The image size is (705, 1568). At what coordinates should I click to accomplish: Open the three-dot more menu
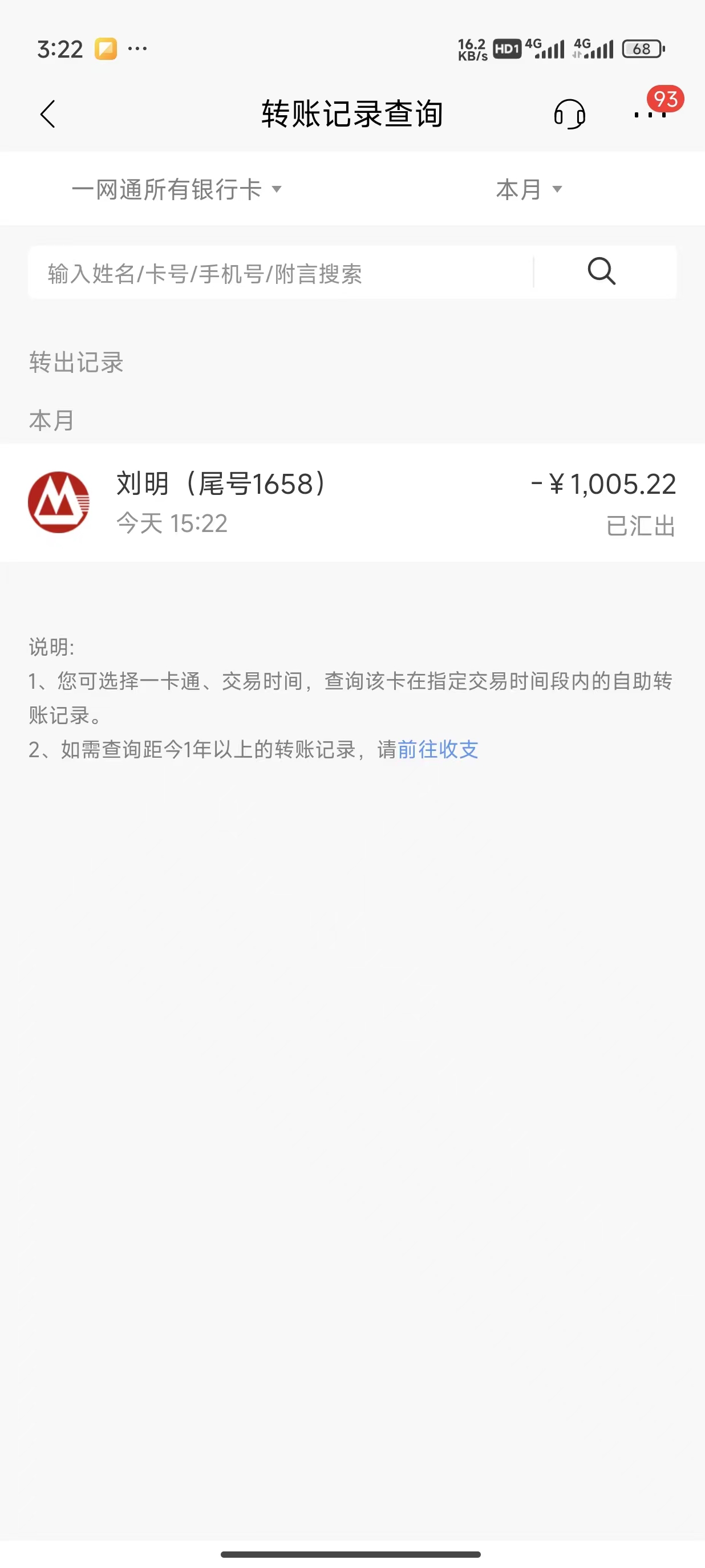coord(650,115)
